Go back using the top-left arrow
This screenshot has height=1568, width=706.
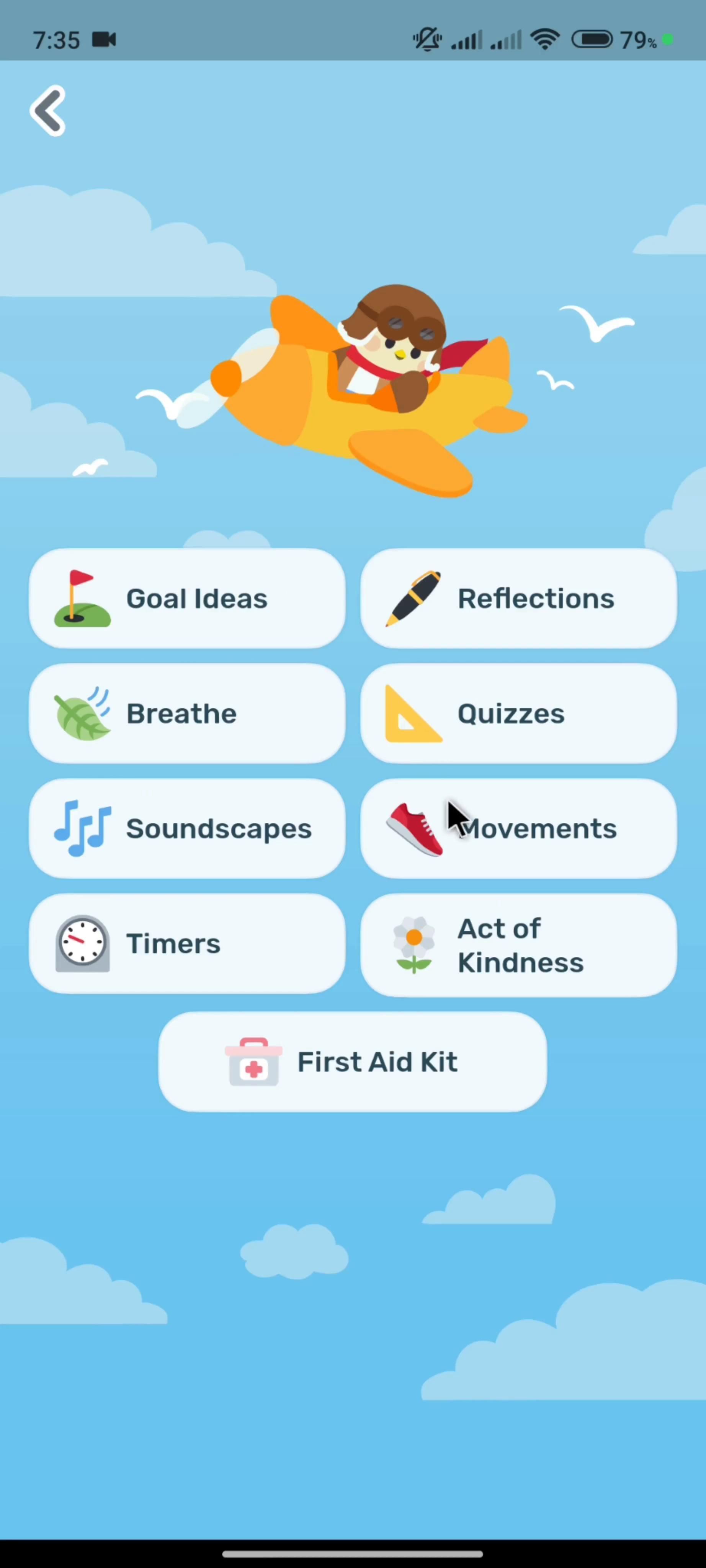click(x=47, y=110)
